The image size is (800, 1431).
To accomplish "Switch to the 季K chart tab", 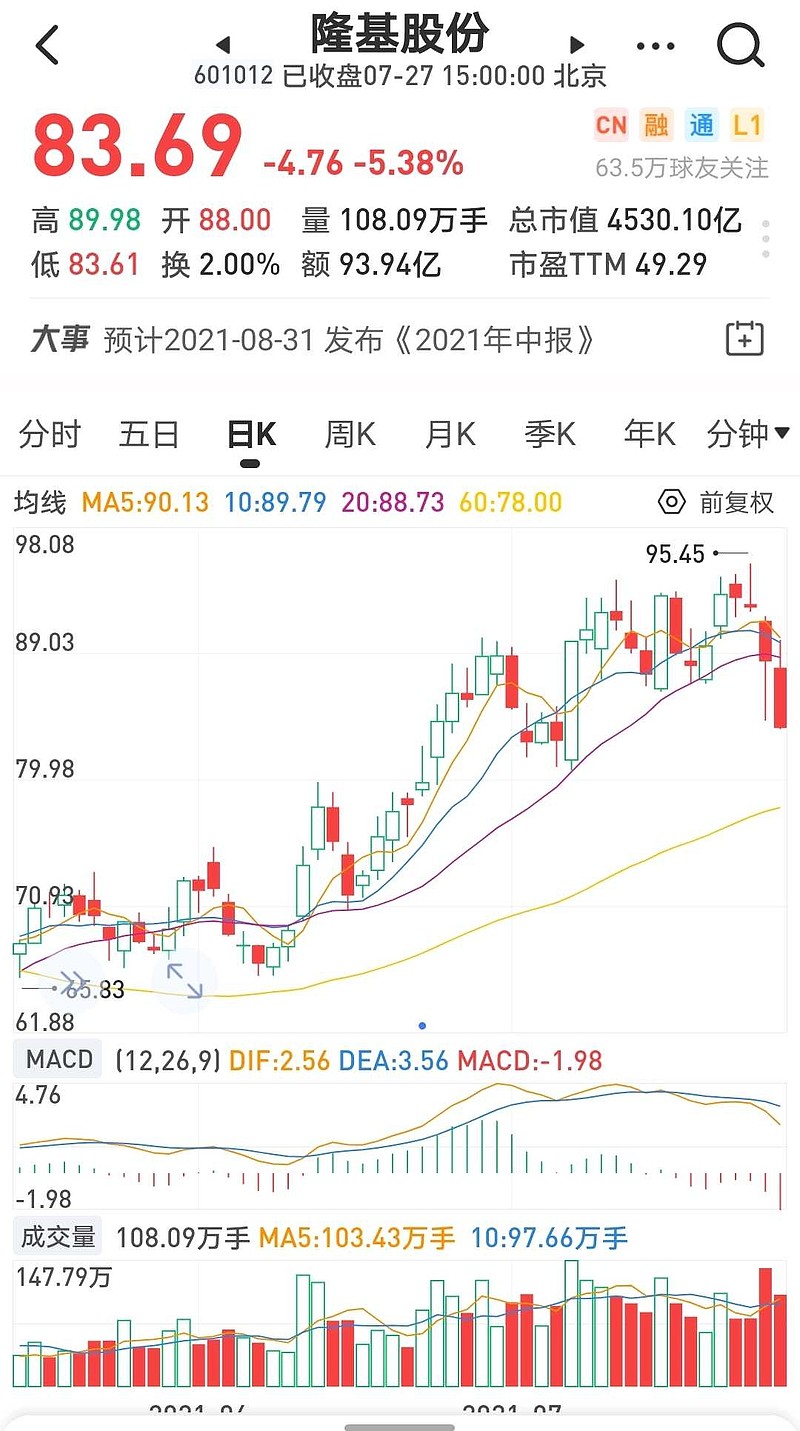I will [x=550, y=434].
